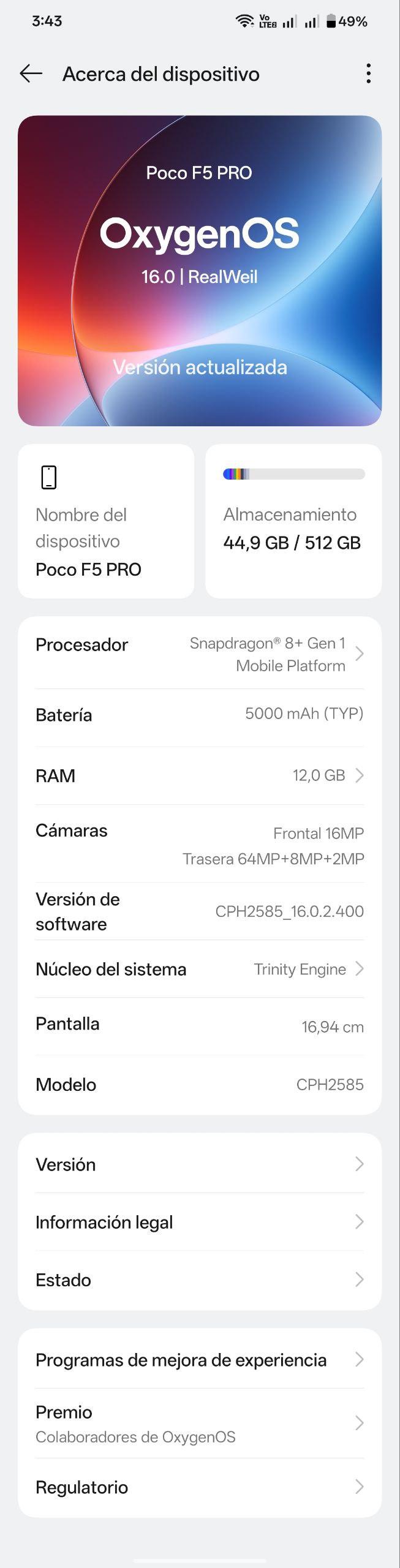Open the OxygenOS 16.0 update banner
The image size is (400, 1568).
200,270
